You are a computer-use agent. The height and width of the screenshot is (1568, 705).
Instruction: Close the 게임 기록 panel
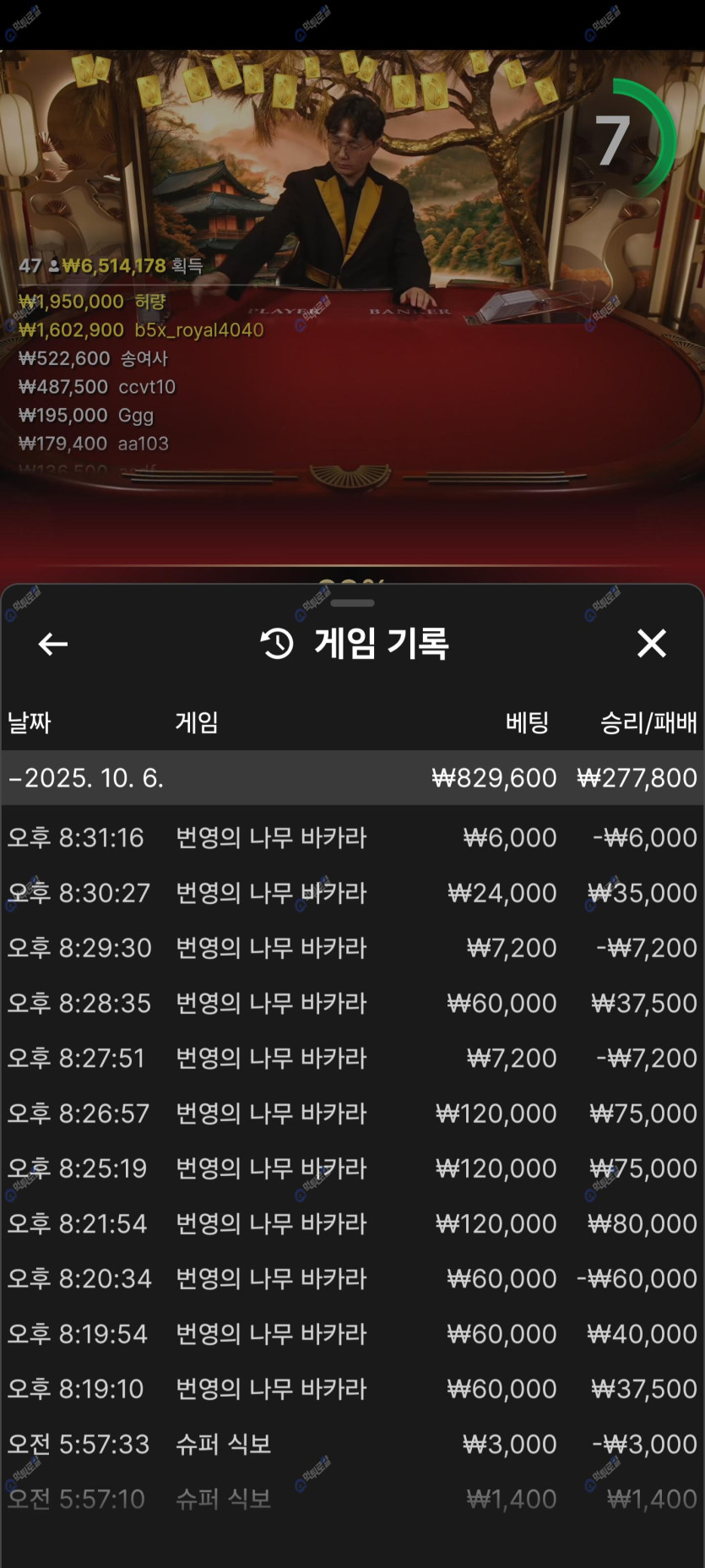(x=651, y=644)
